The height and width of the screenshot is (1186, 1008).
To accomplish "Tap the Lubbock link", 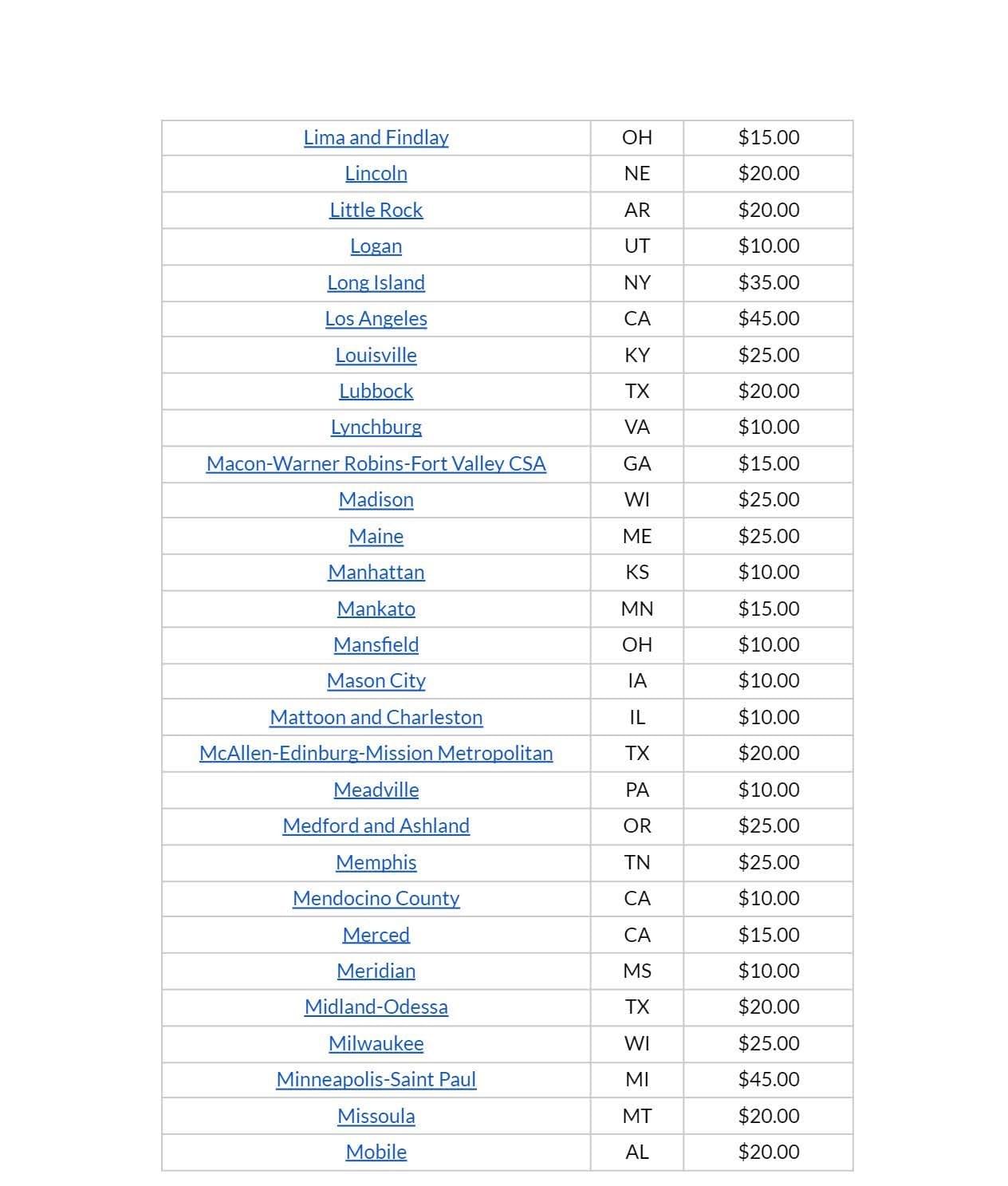I will click(x=376, y=391).
